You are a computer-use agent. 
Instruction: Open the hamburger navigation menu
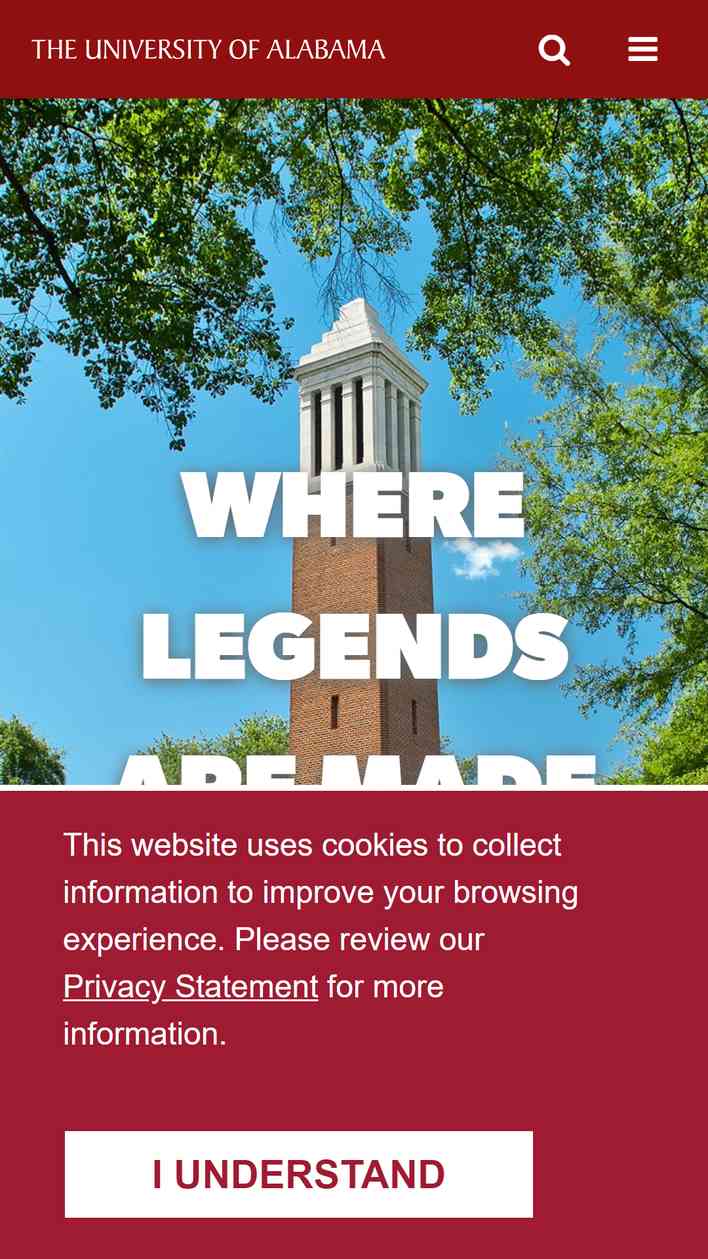[x=642, y=49]
